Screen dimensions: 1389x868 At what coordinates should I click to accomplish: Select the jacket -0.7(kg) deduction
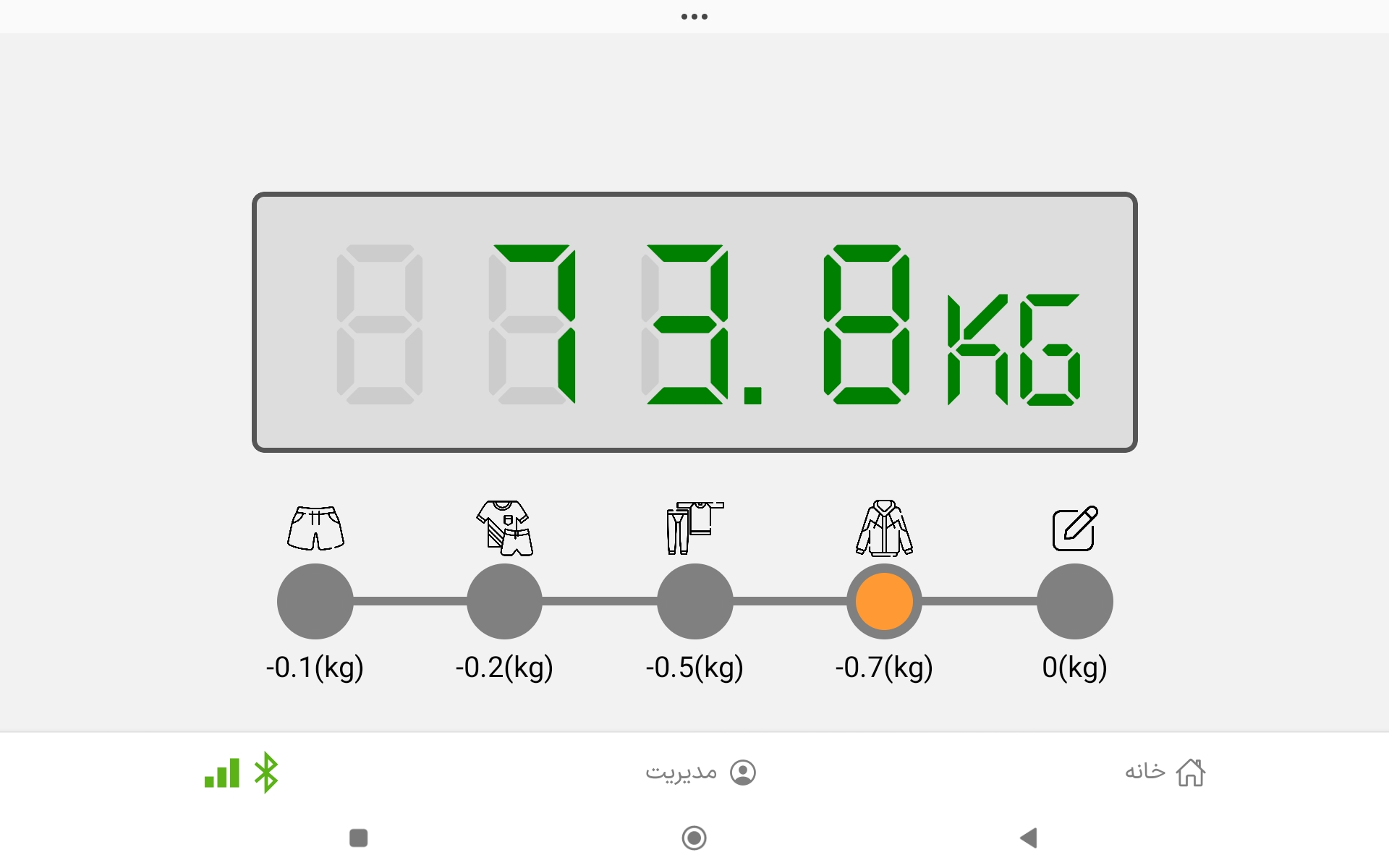click(x=884, y=601)
